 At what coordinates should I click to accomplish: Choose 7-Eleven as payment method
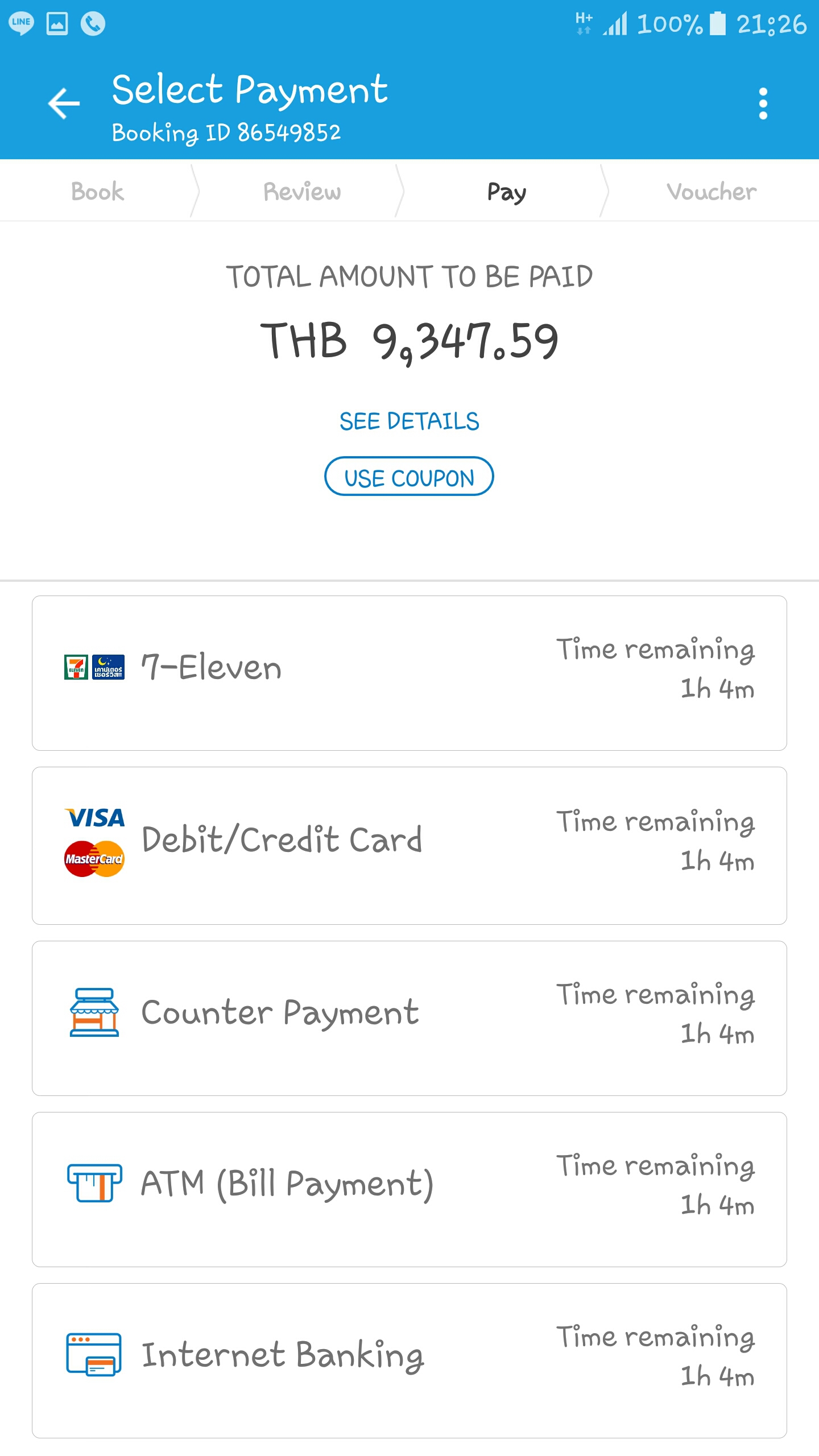pos(409,673)
